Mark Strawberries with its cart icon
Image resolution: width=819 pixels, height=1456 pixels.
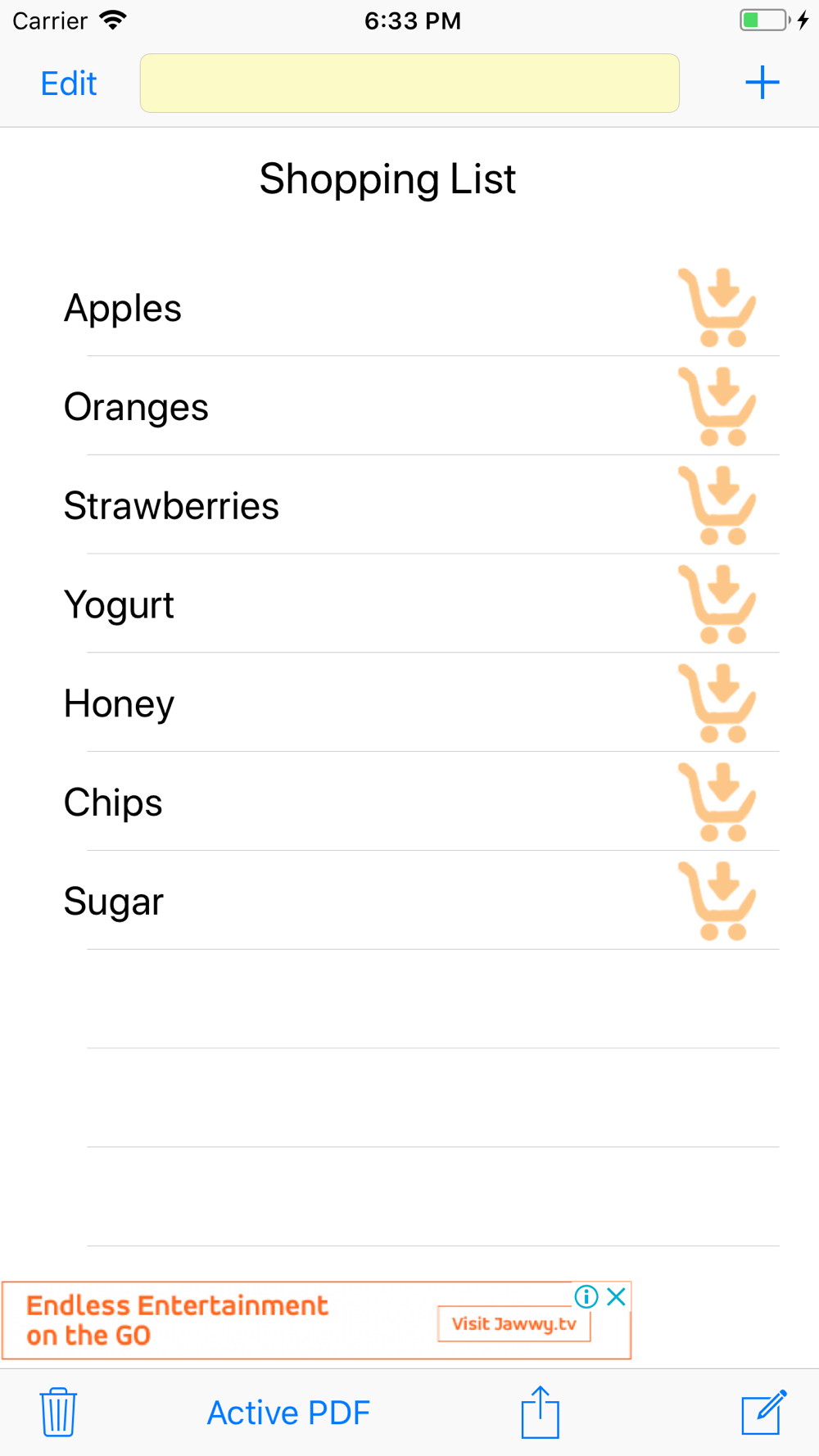pyautogui.click(x=717, y=505)
